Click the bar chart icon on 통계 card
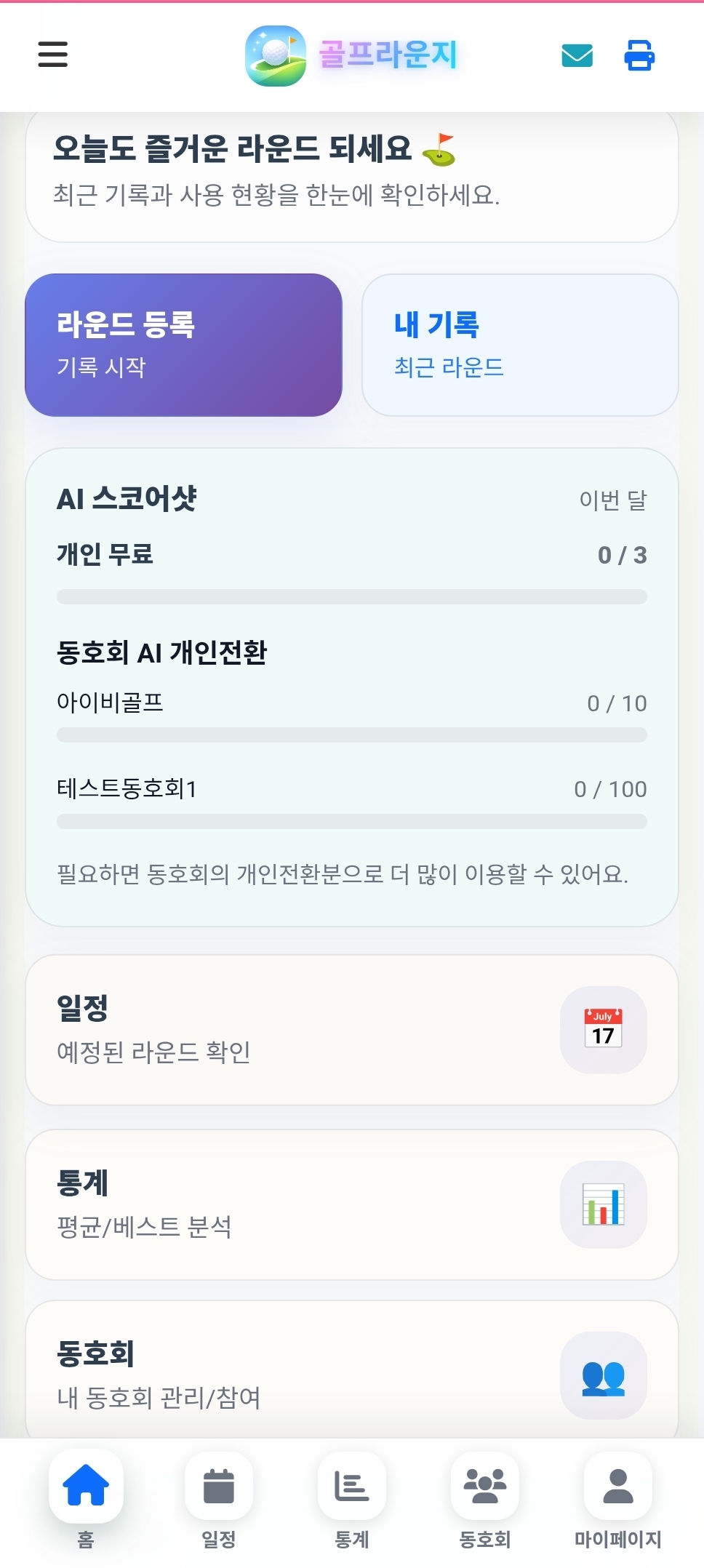704x1568 pixels. click(603, 1204)
